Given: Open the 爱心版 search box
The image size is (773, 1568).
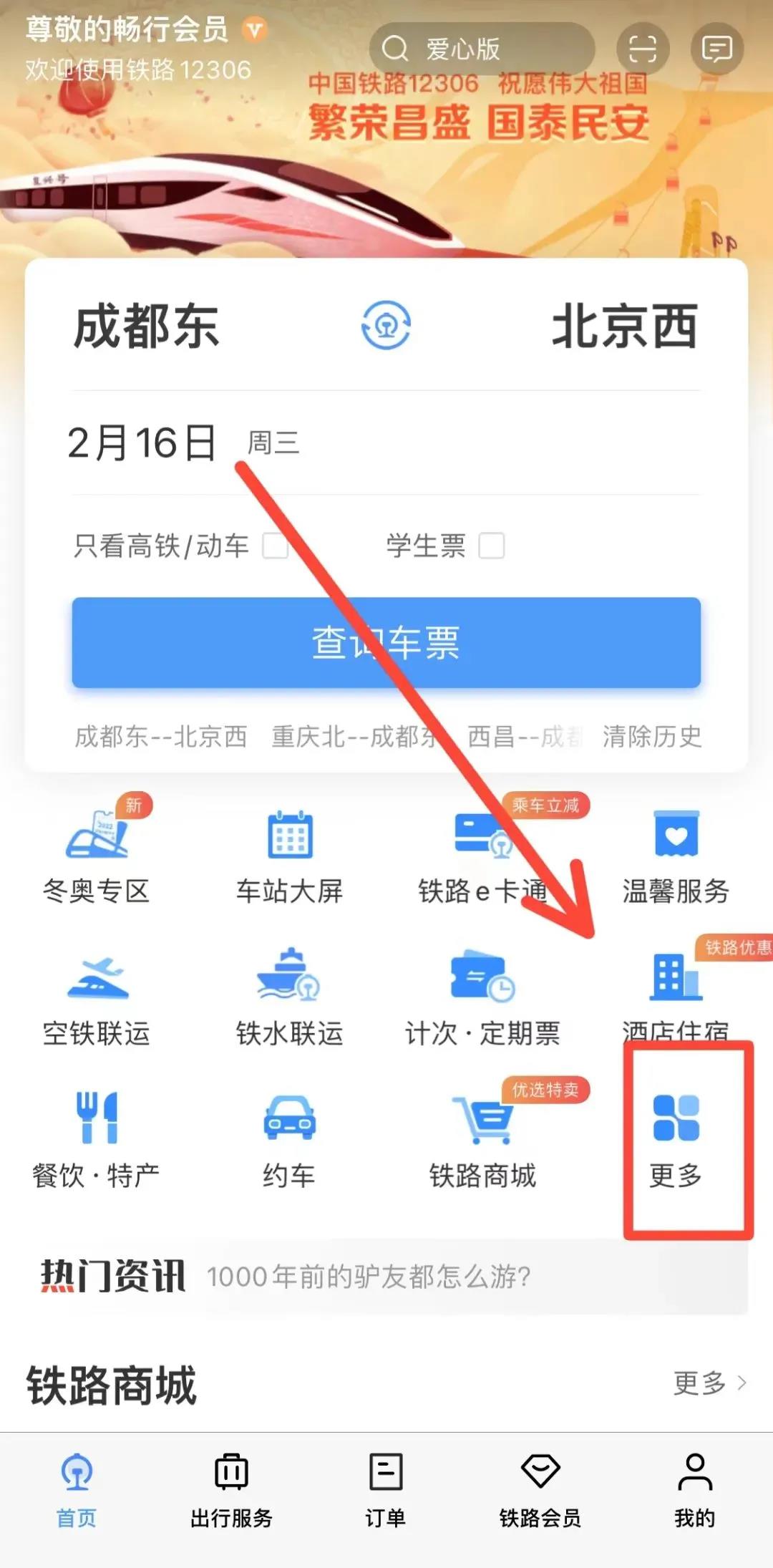Looking at the screenshot, I should [481, 49].
